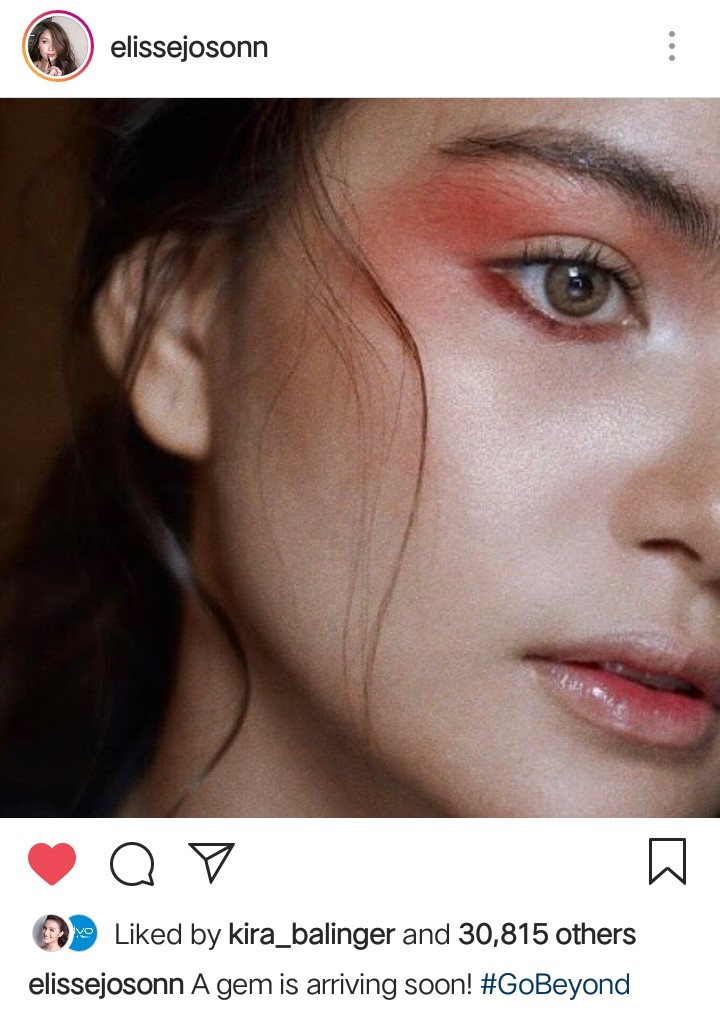The image size is (720, 1011).
Task: Open kira_balinger's profile from likes
Action: coord(311,935)
